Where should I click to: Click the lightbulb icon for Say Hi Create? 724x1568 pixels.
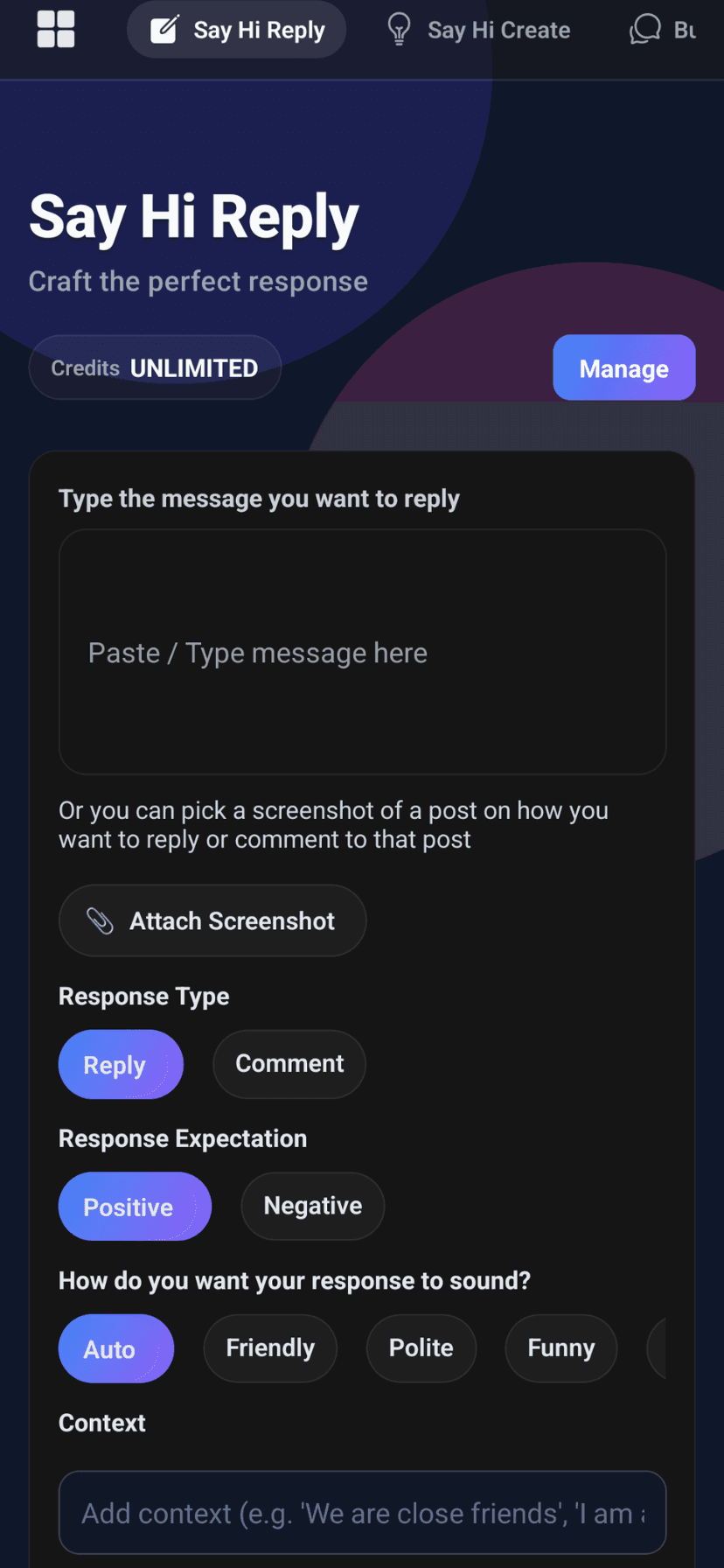click(399, 29)
